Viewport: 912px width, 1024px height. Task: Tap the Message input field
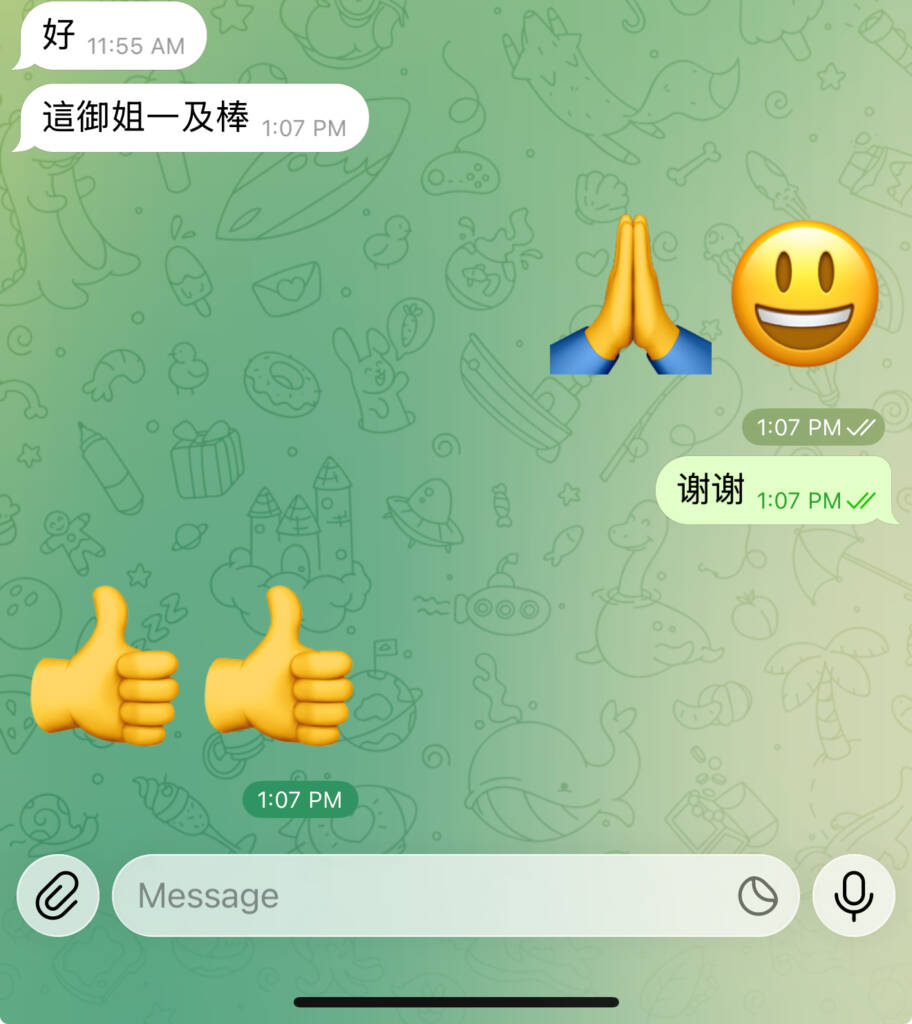coord(420,895)
